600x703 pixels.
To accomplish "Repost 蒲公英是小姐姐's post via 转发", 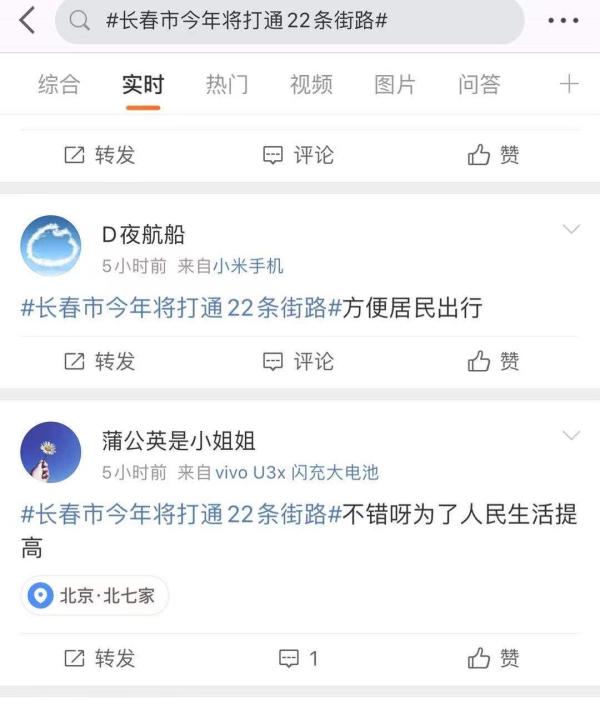I will click(x=100, y=658).
